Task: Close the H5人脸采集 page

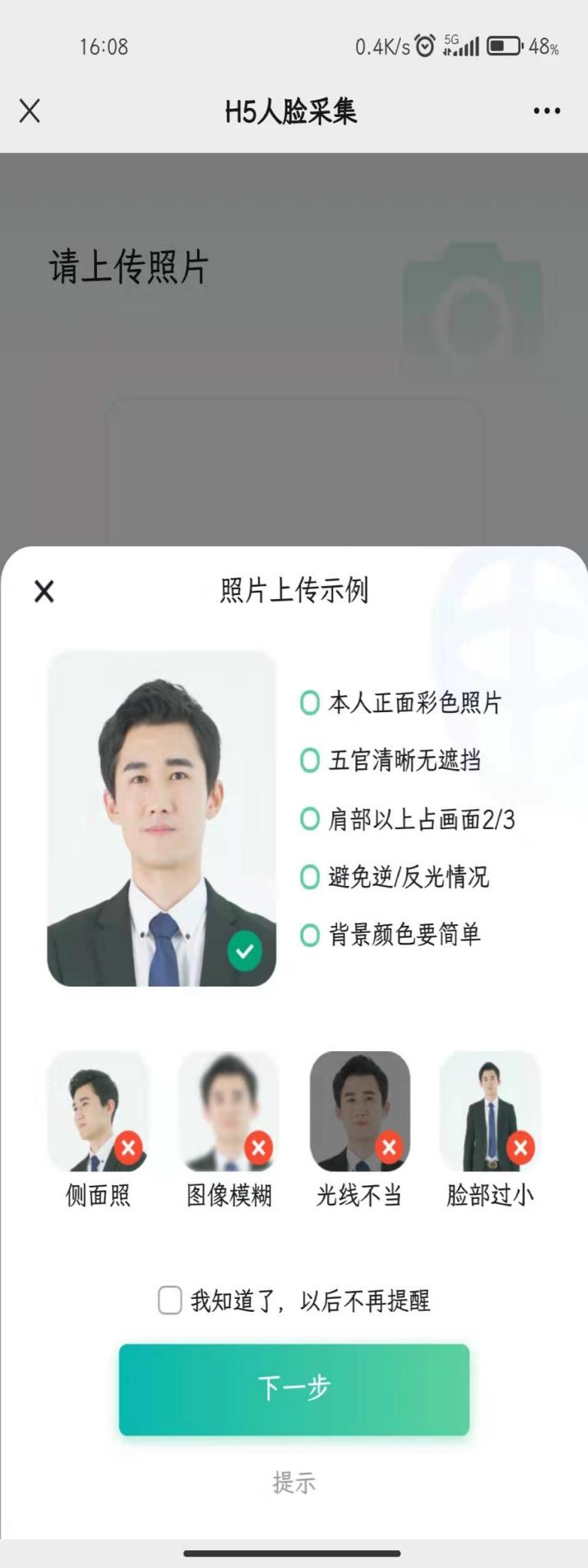Action: coord(29,111)
